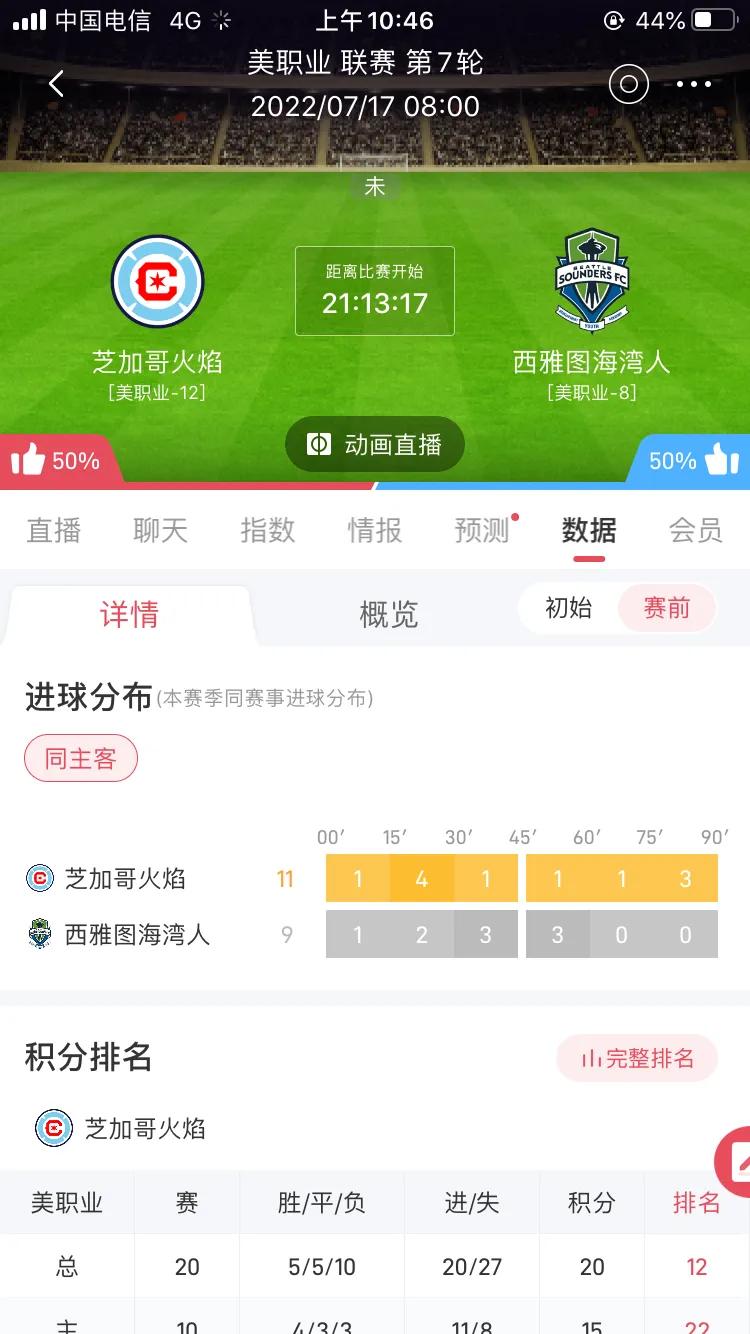The image size is (750, 1334).
Task: Open the 预测 tab with red dot
Action: (481, 530)
